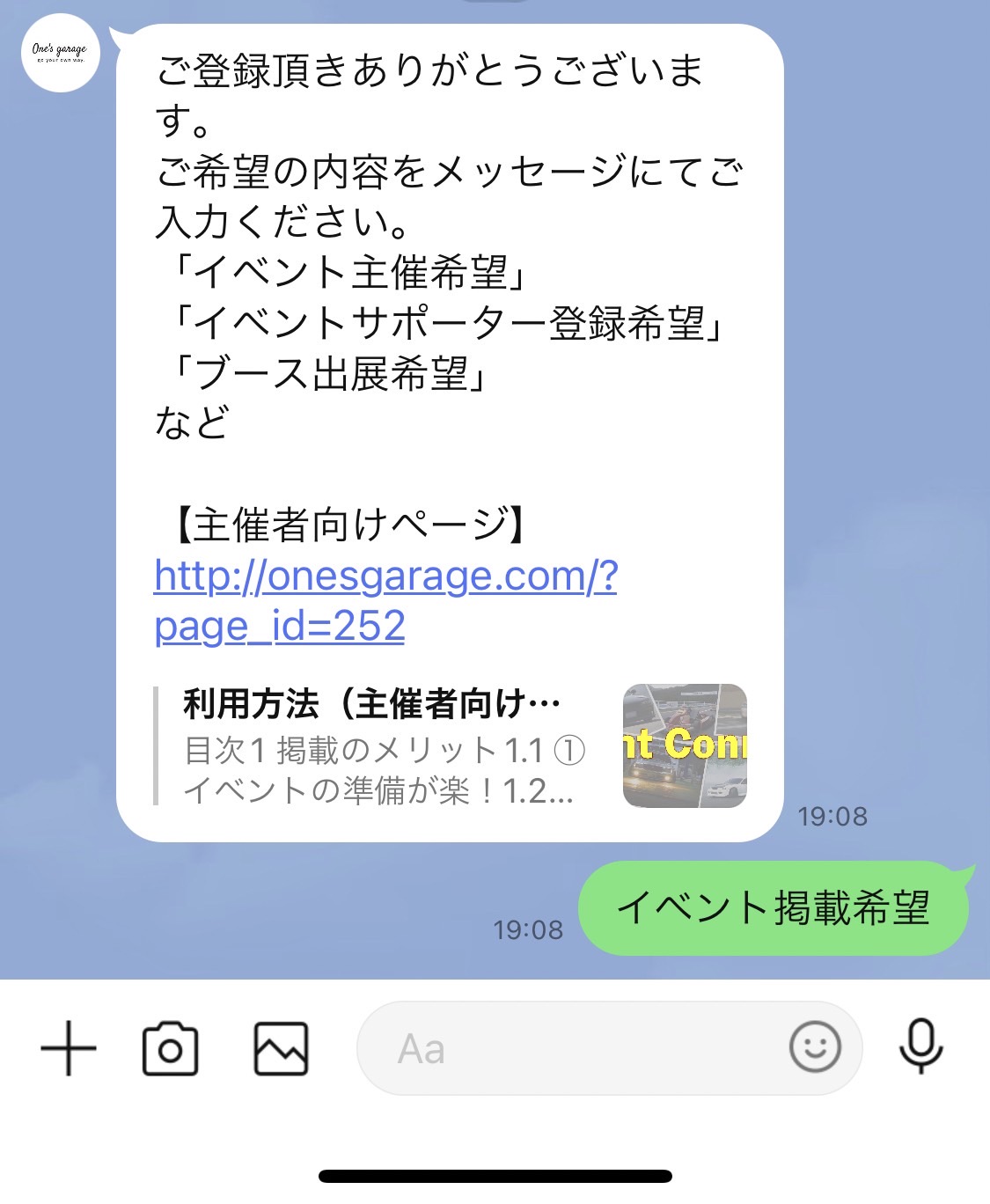Tap the Aa message input field

572,1048
